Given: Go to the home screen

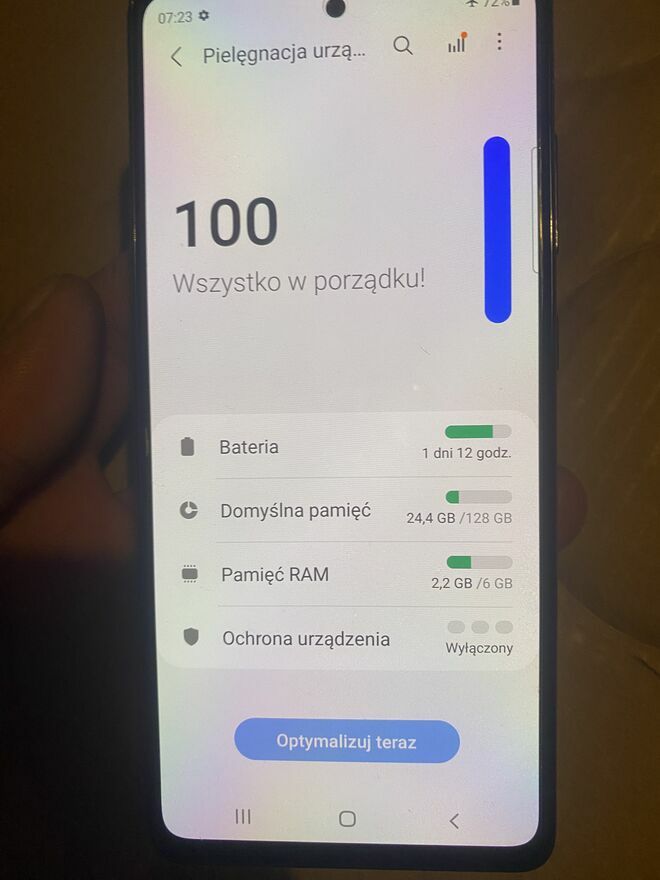Looking at the screenshot, I should tap(347, 819).
